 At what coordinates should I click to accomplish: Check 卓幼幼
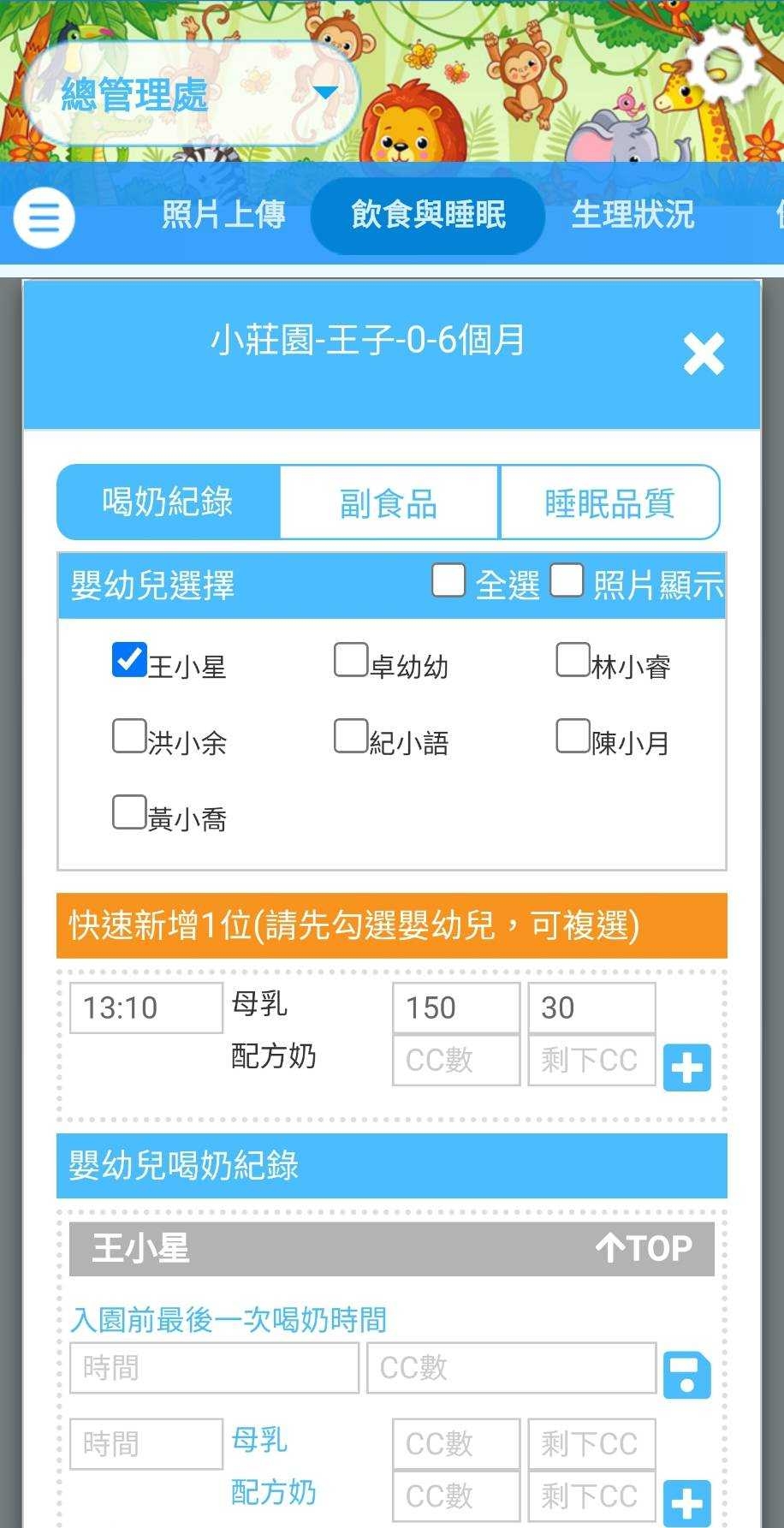[351, 660]
